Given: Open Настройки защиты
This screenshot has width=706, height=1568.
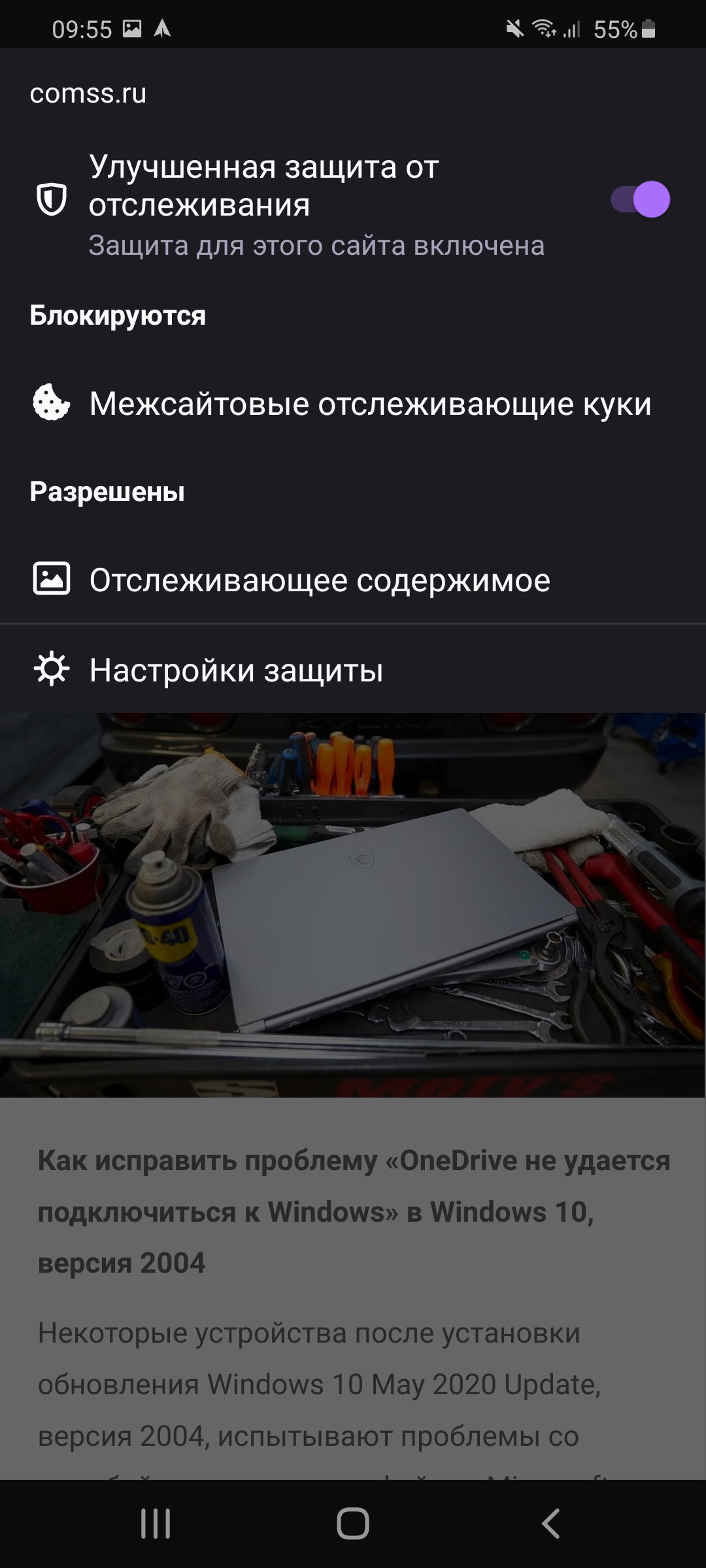Looking at the screenshot, I should 235,670.
